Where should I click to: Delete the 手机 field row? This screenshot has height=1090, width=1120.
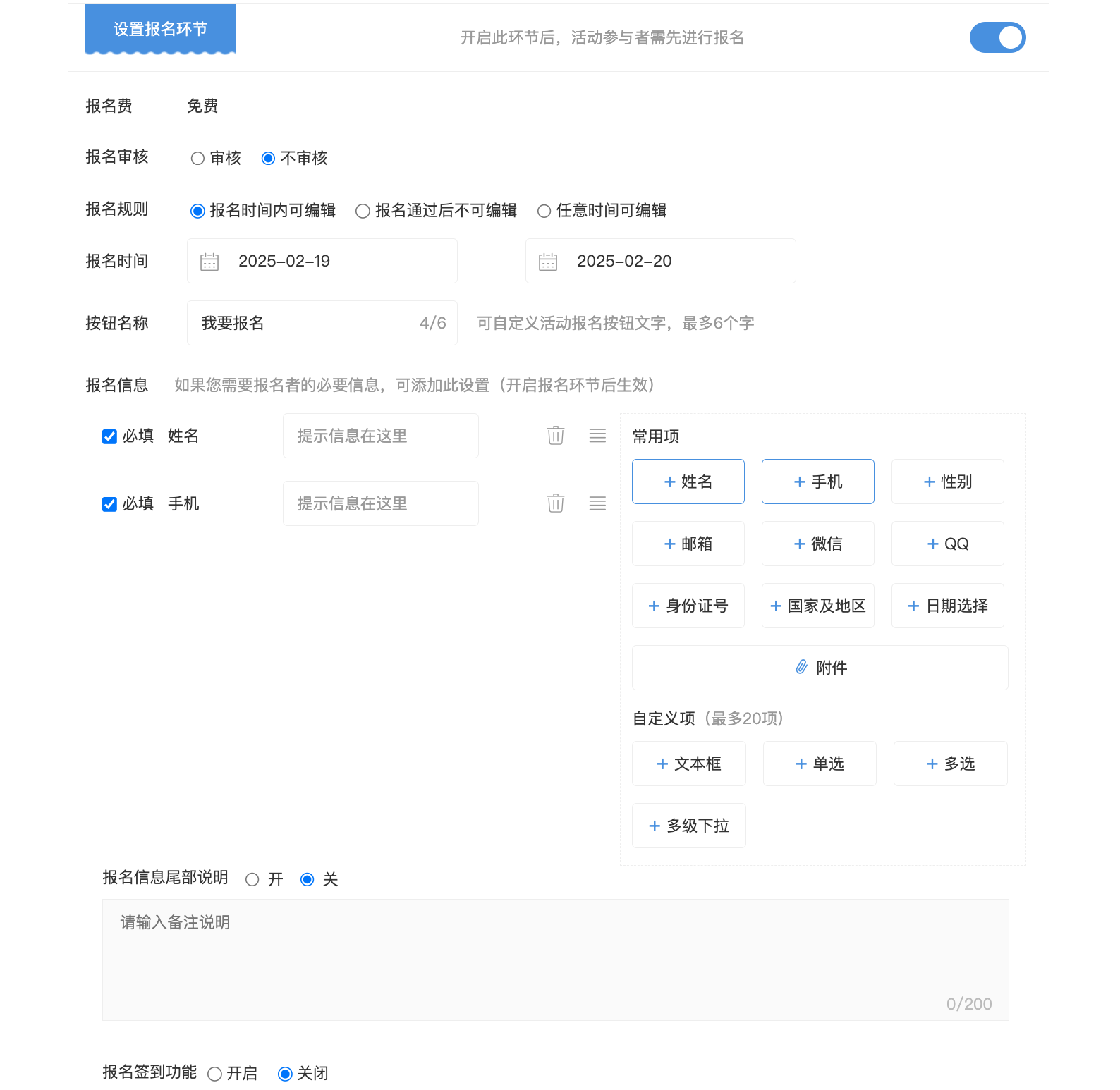tap(556, 503)
